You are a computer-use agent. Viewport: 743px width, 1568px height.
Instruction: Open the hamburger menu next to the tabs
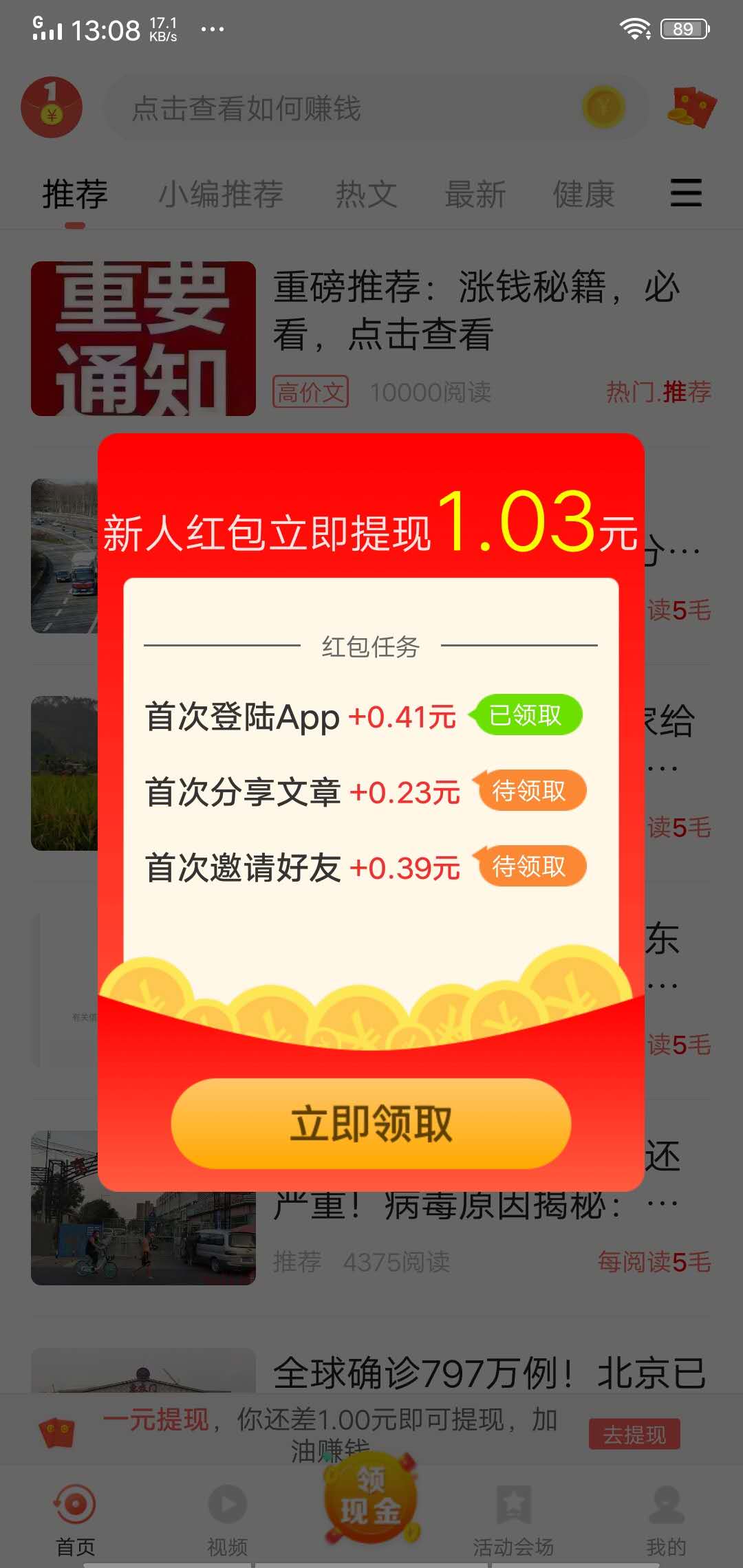685,195
